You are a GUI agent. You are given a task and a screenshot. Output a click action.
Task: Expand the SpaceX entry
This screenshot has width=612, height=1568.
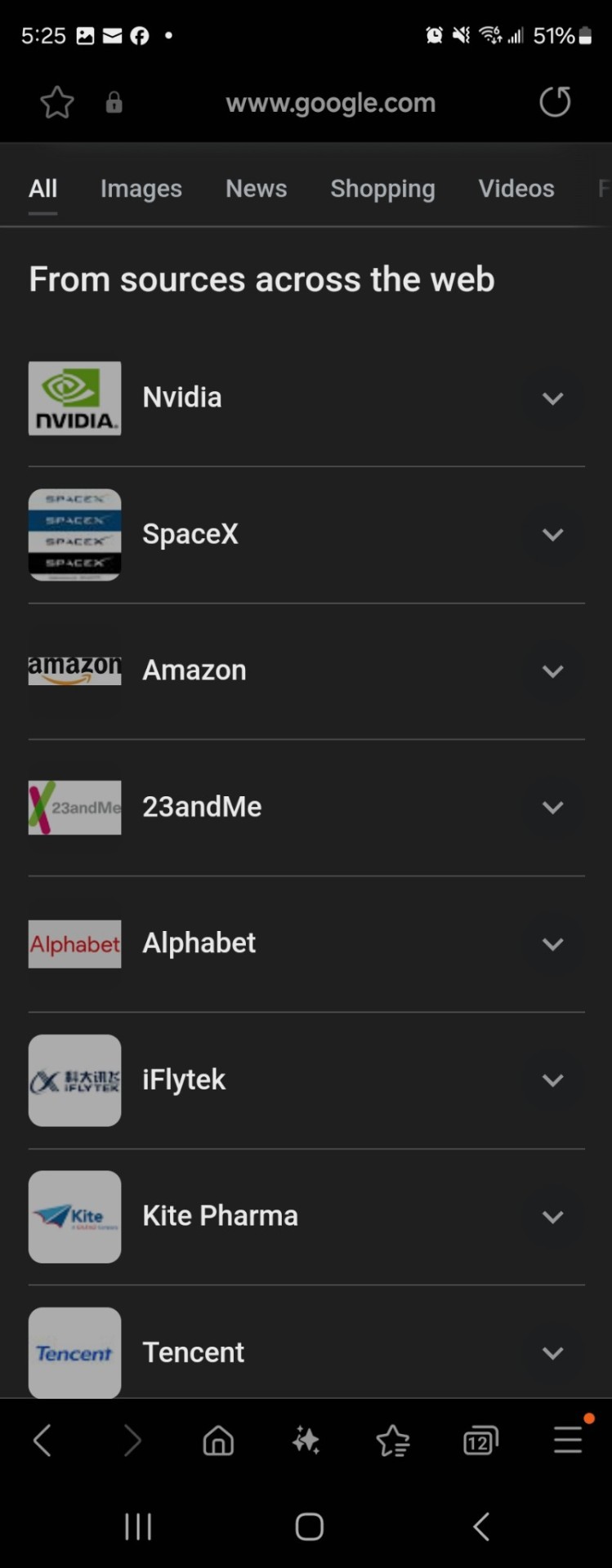[x=552, y=535]
